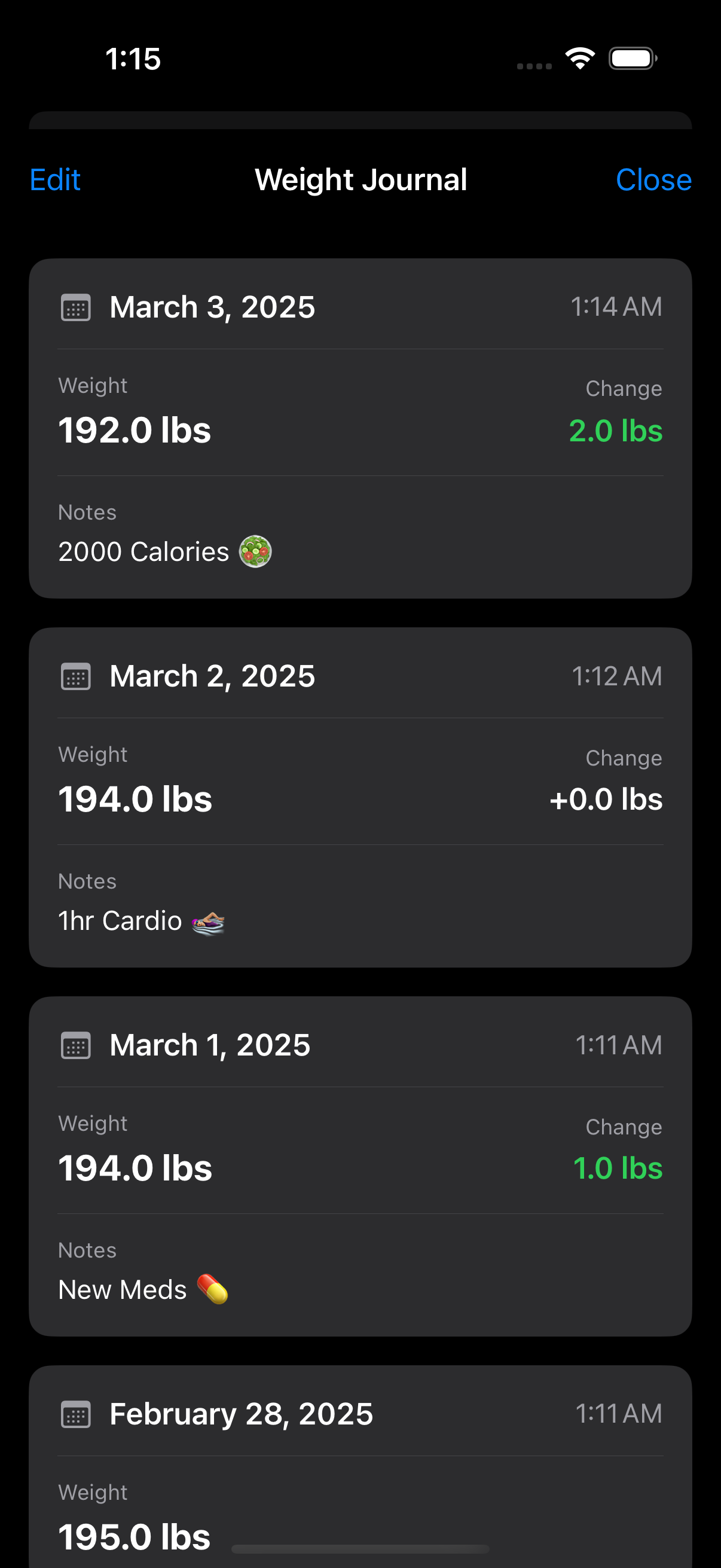The image size is (721, 1568).
Task: Open Edit mode for the Weight Journal
Action: tap(55, 179)
